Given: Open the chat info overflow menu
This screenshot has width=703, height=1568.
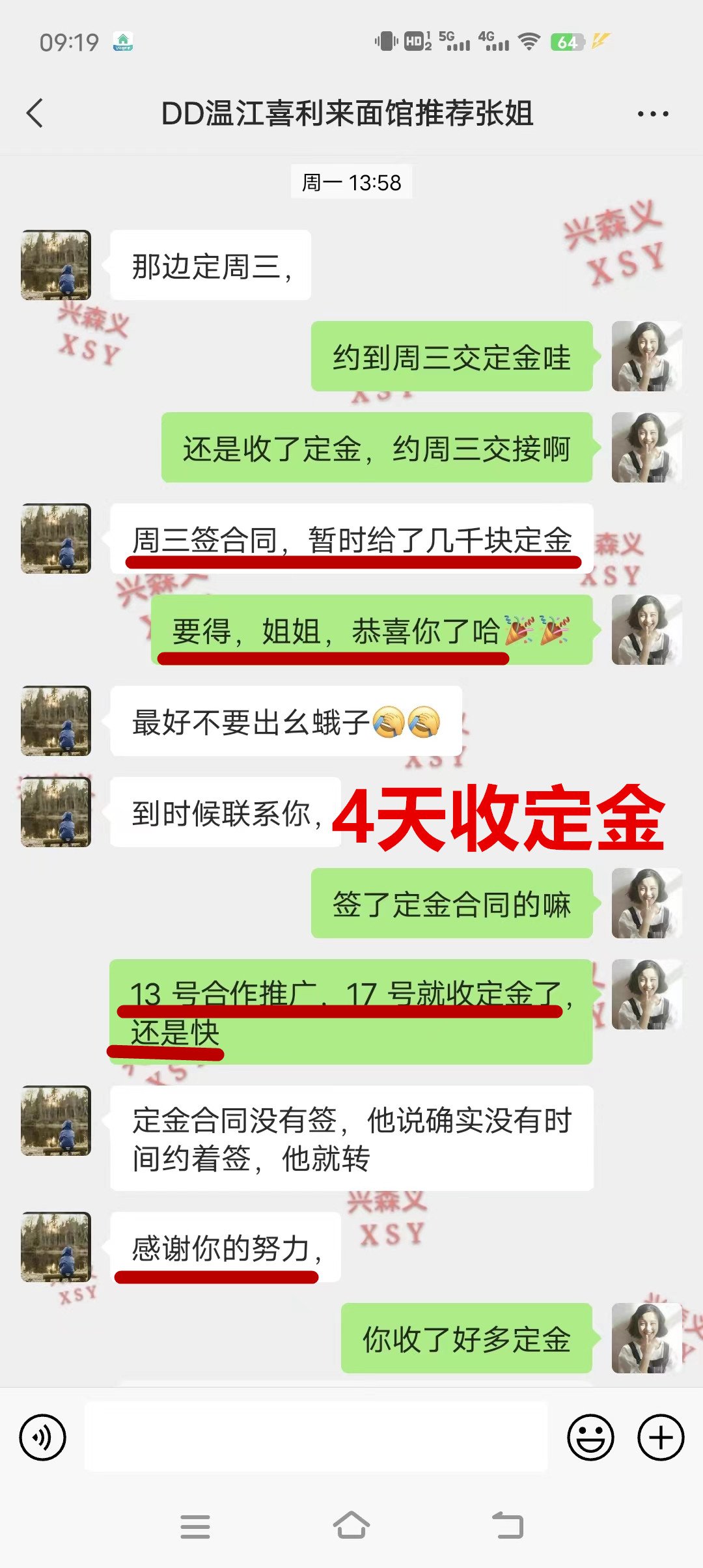Looking at the screenshot, I should tap(652, 114).
